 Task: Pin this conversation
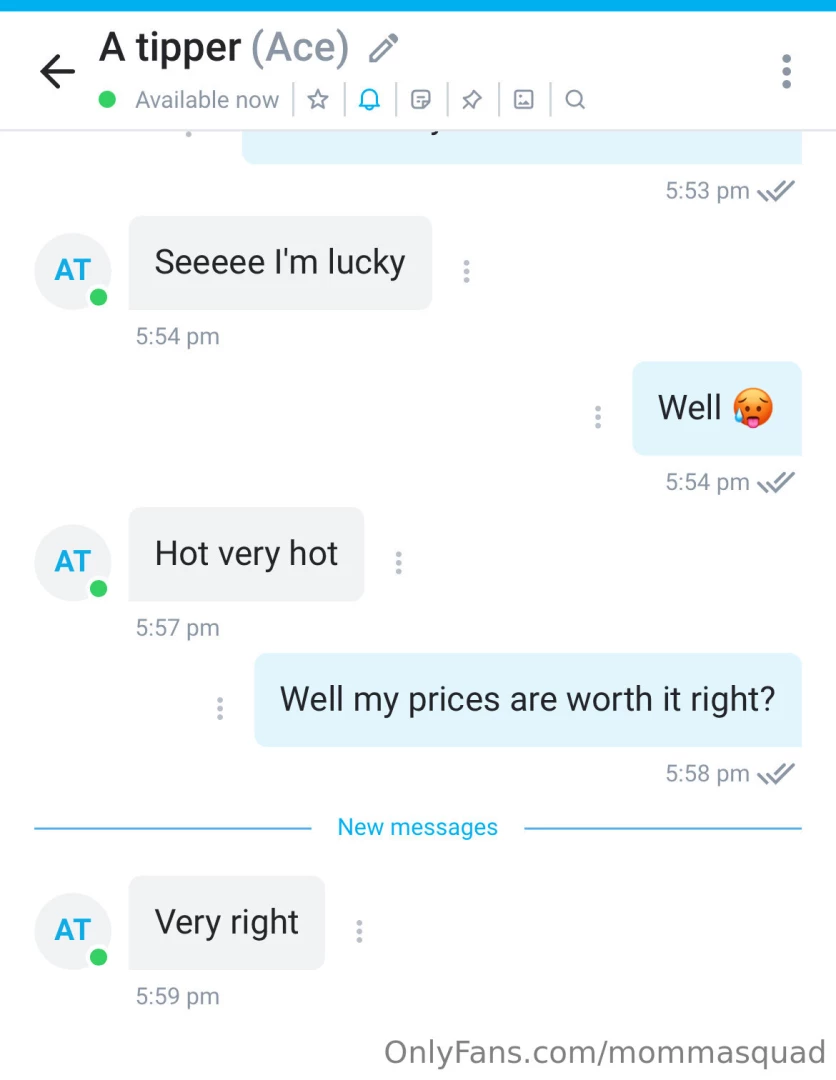471,99
